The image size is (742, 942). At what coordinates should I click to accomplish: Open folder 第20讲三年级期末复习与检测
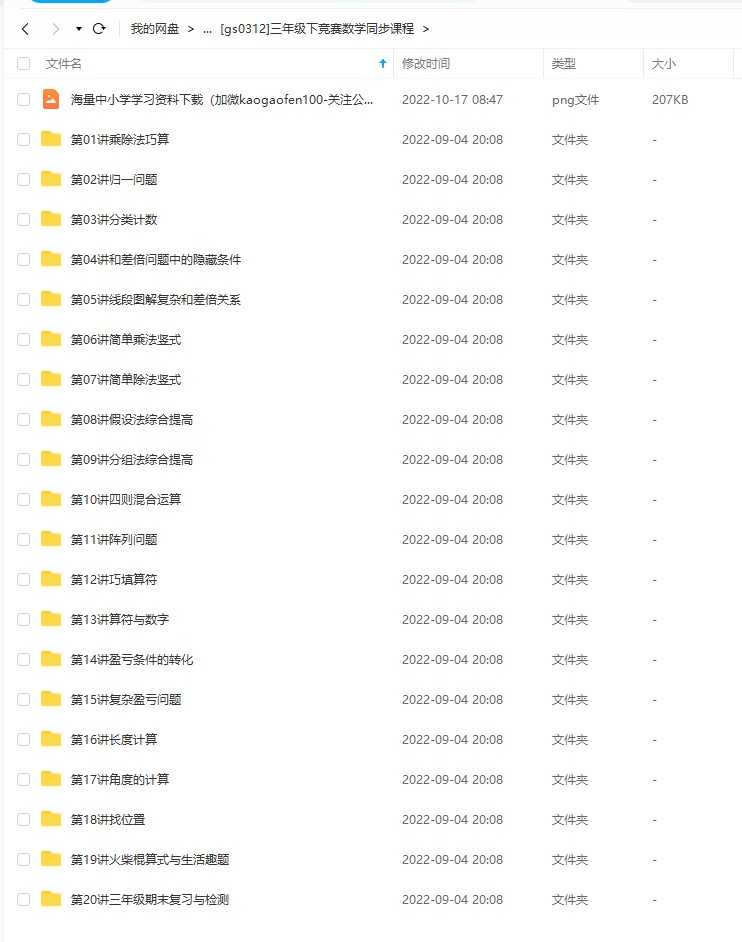[x=149, y=900]
